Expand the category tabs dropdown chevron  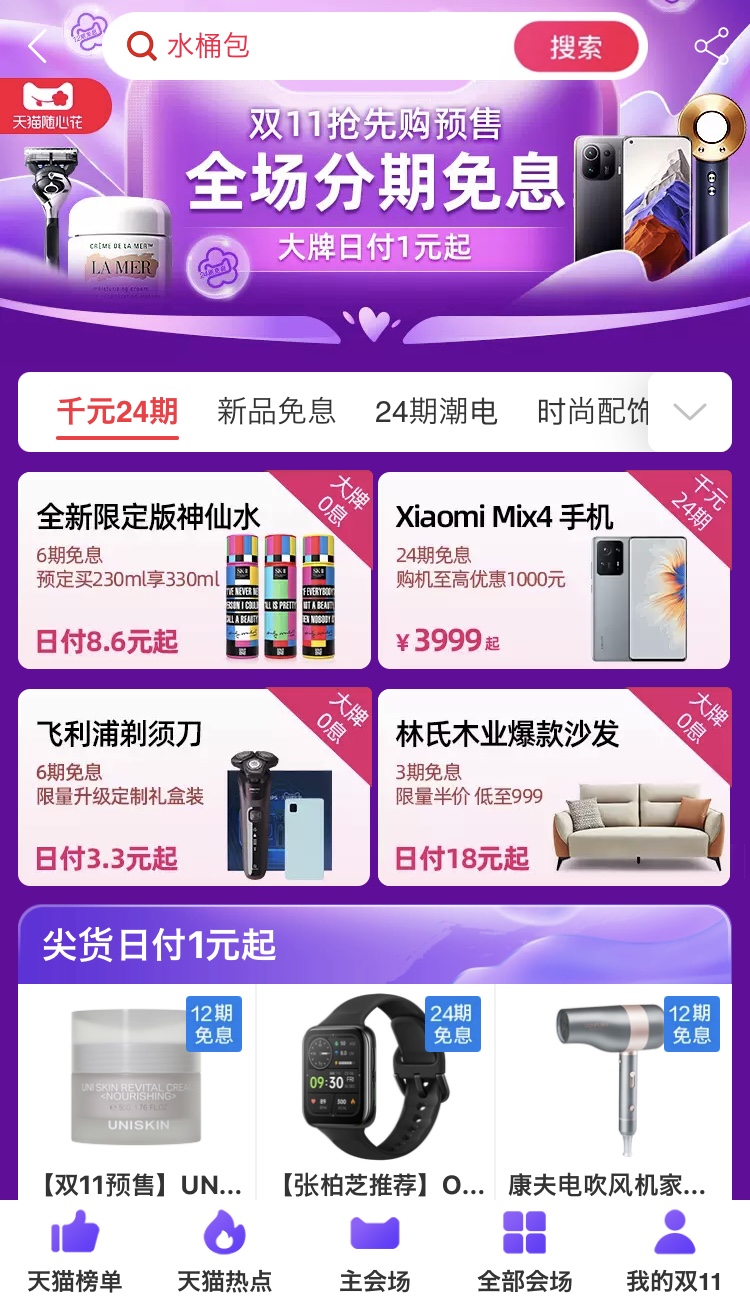(690, 412)
